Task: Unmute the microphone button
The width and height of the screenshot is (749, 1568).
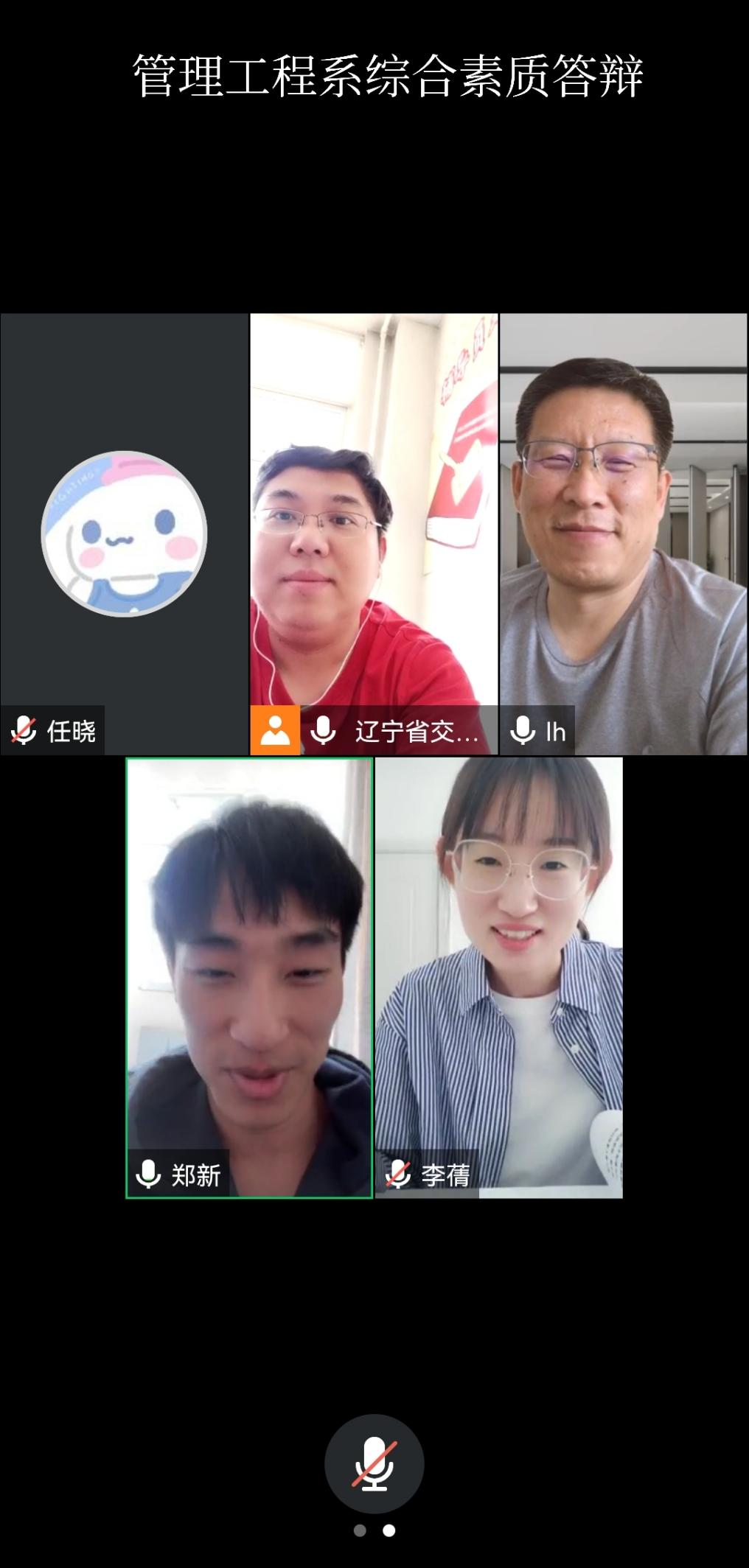Action: click(374, 1463)
